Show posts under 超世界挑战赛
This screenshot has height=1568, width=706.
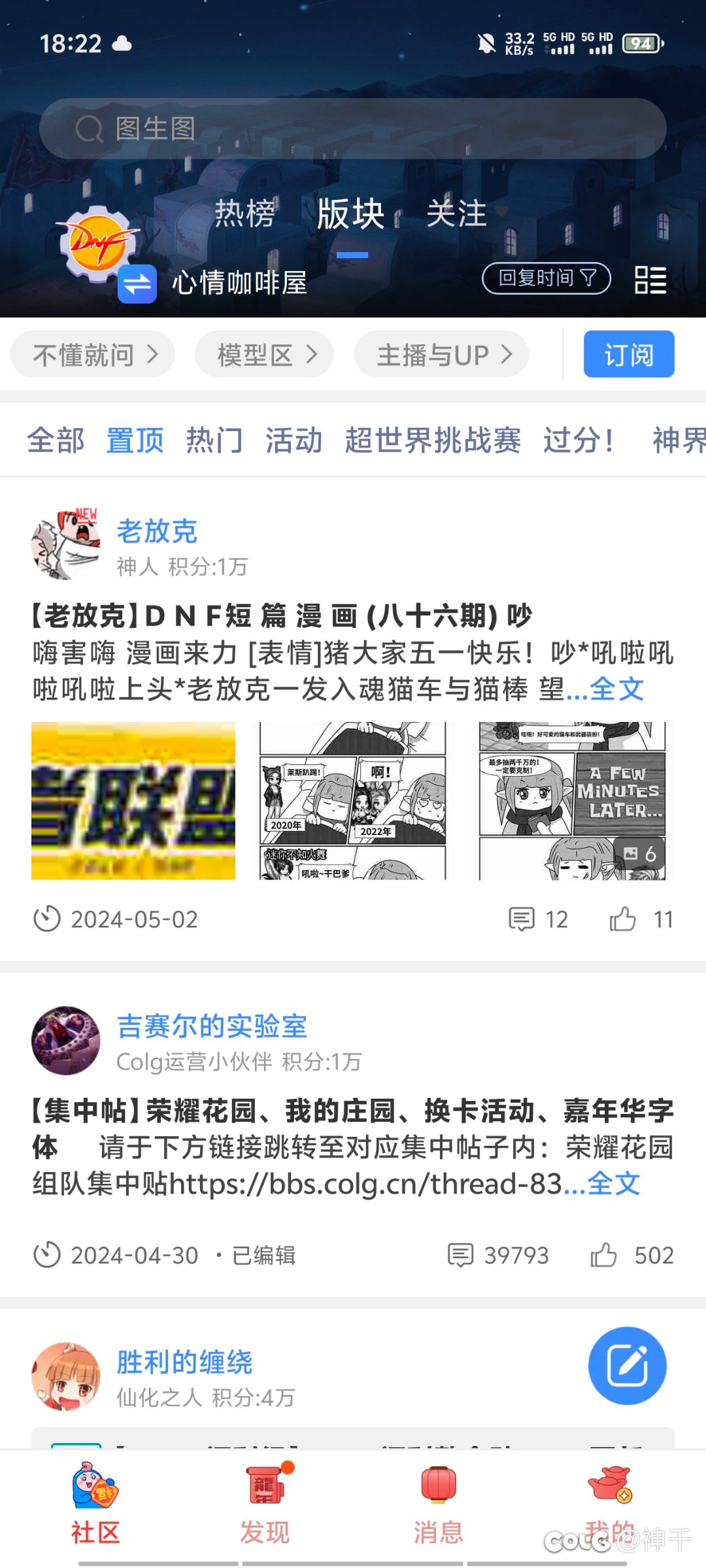coord(433,440)
